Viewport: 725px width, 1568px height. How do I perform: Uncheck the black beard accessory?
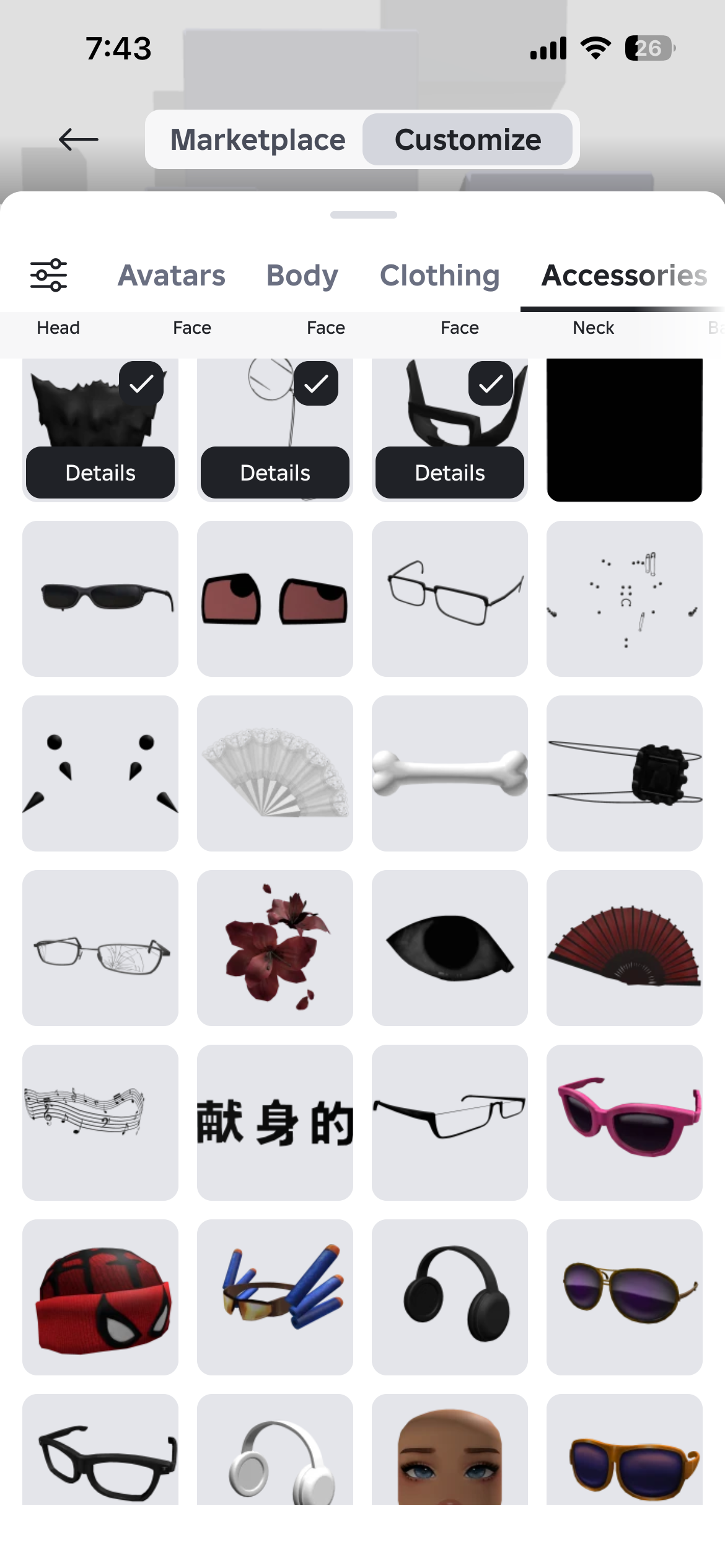pos(491,384)
